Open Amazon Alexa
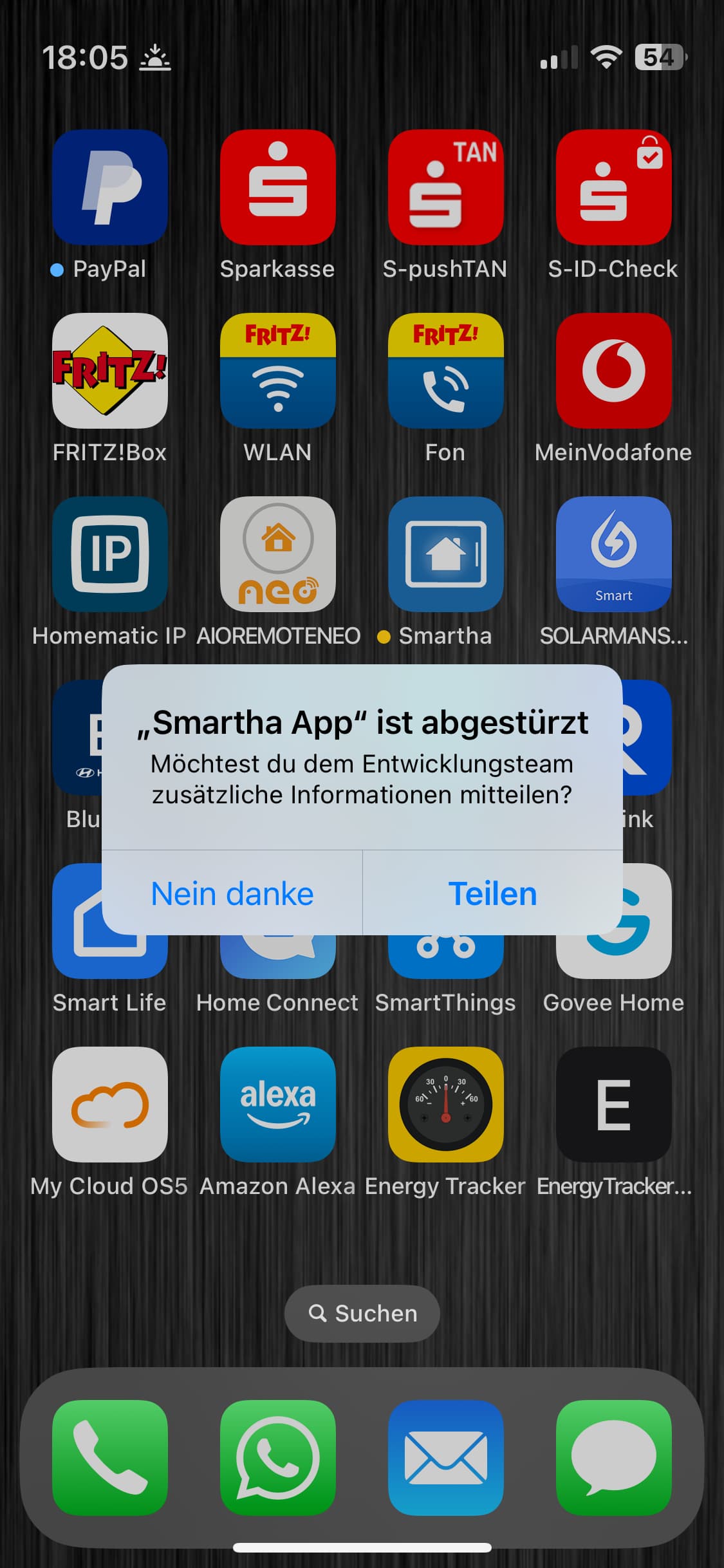724x1568 pixels. (x=278, y=1105)
